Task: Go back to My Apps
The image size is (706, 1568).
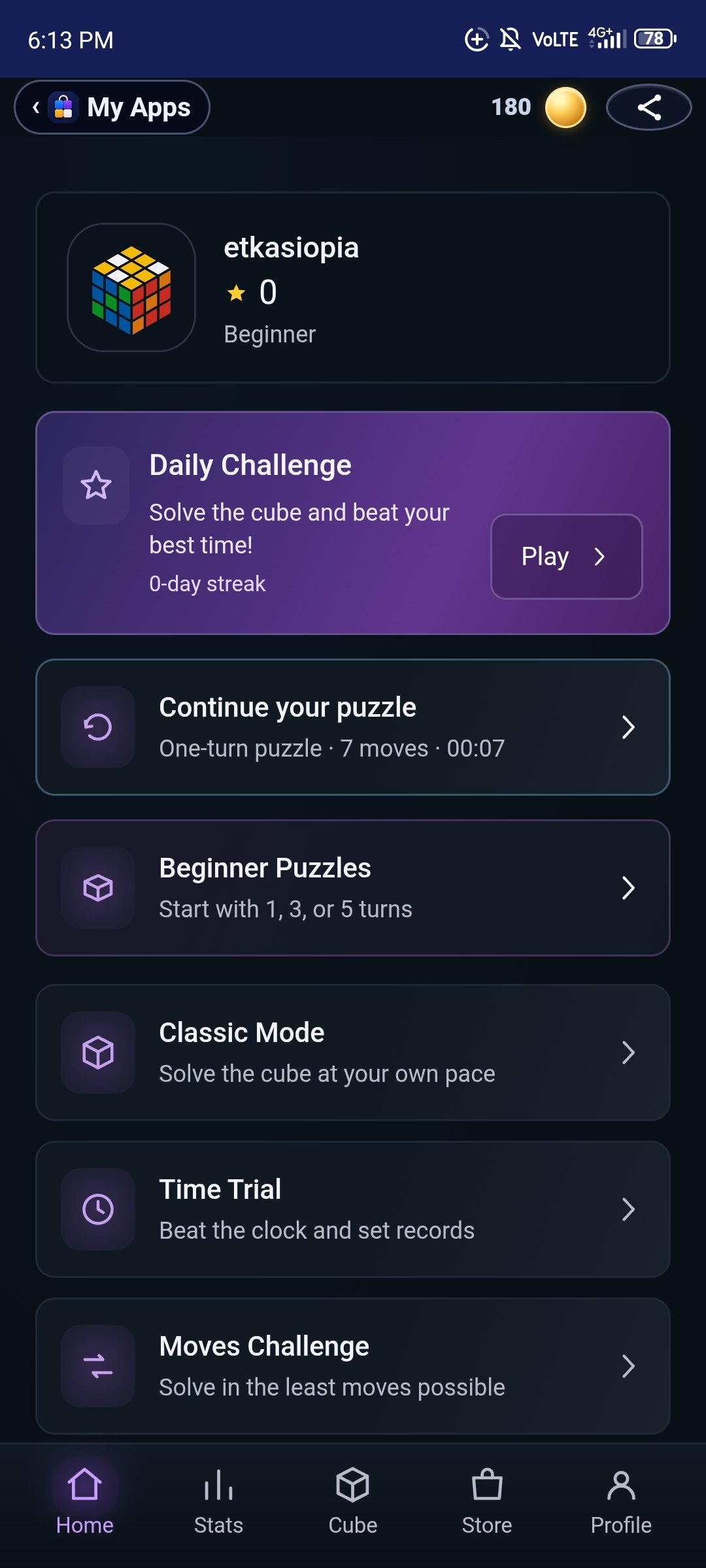Action: (x=112, y=107)
